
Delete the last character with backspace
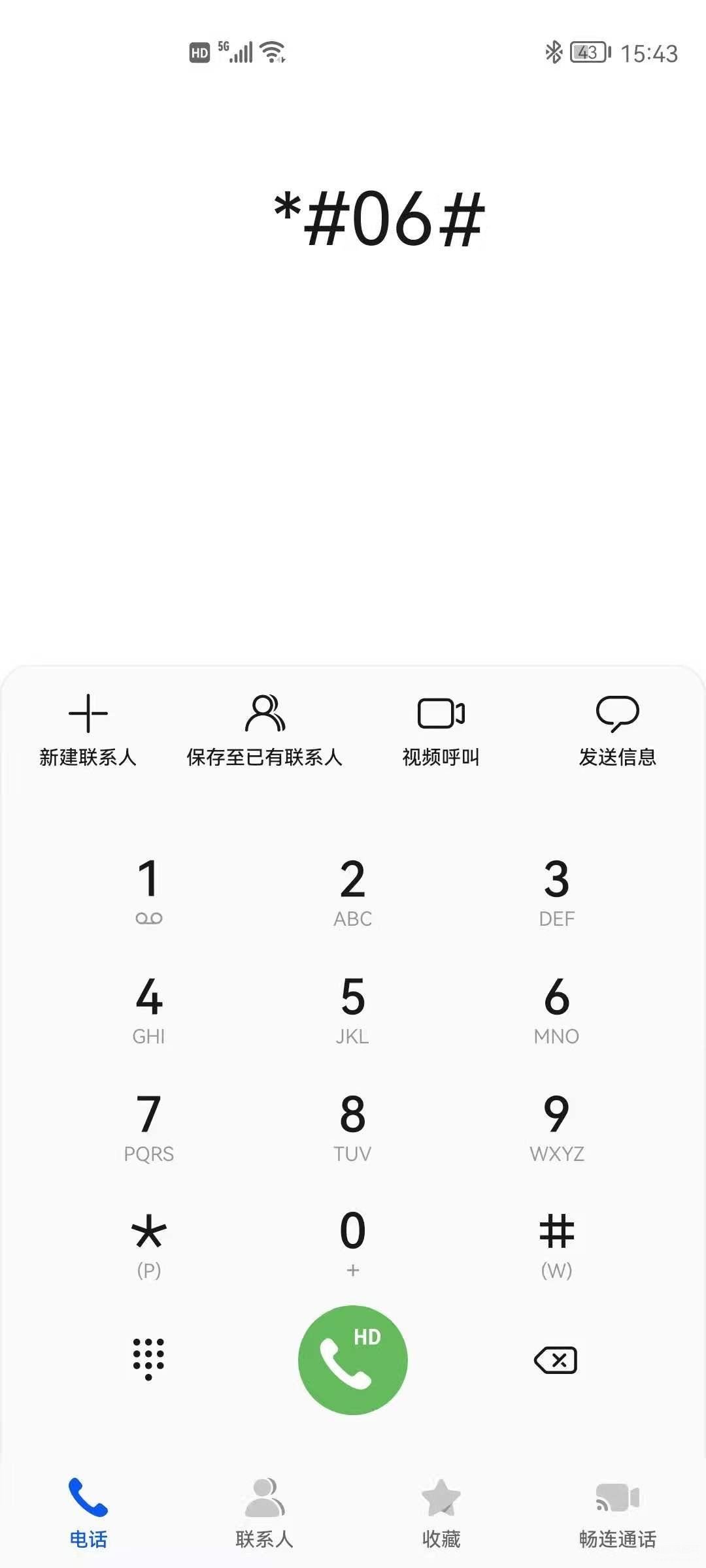click(x=556, y=1360)
